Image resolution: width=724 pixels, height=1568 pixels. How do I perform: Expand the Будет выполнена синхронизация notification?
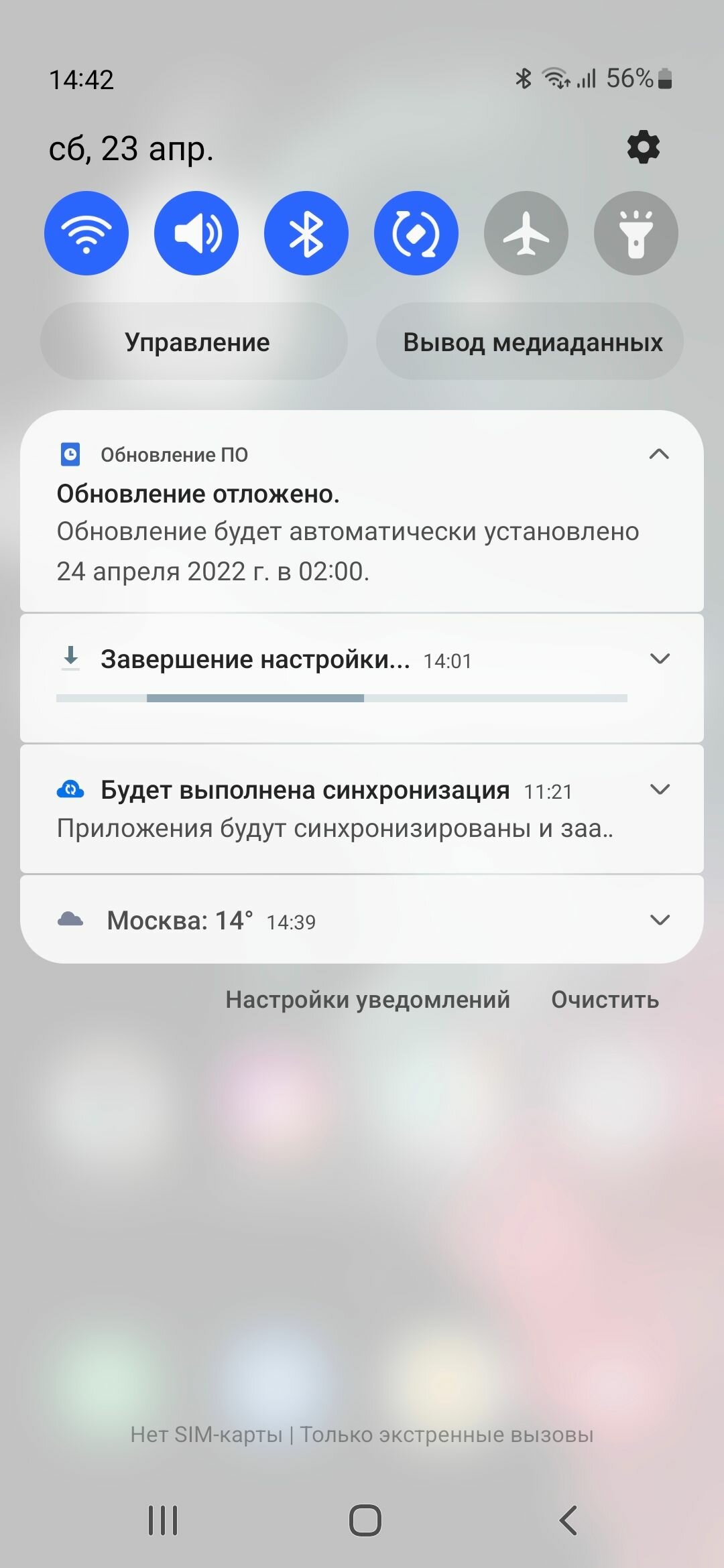click(660, 790)
